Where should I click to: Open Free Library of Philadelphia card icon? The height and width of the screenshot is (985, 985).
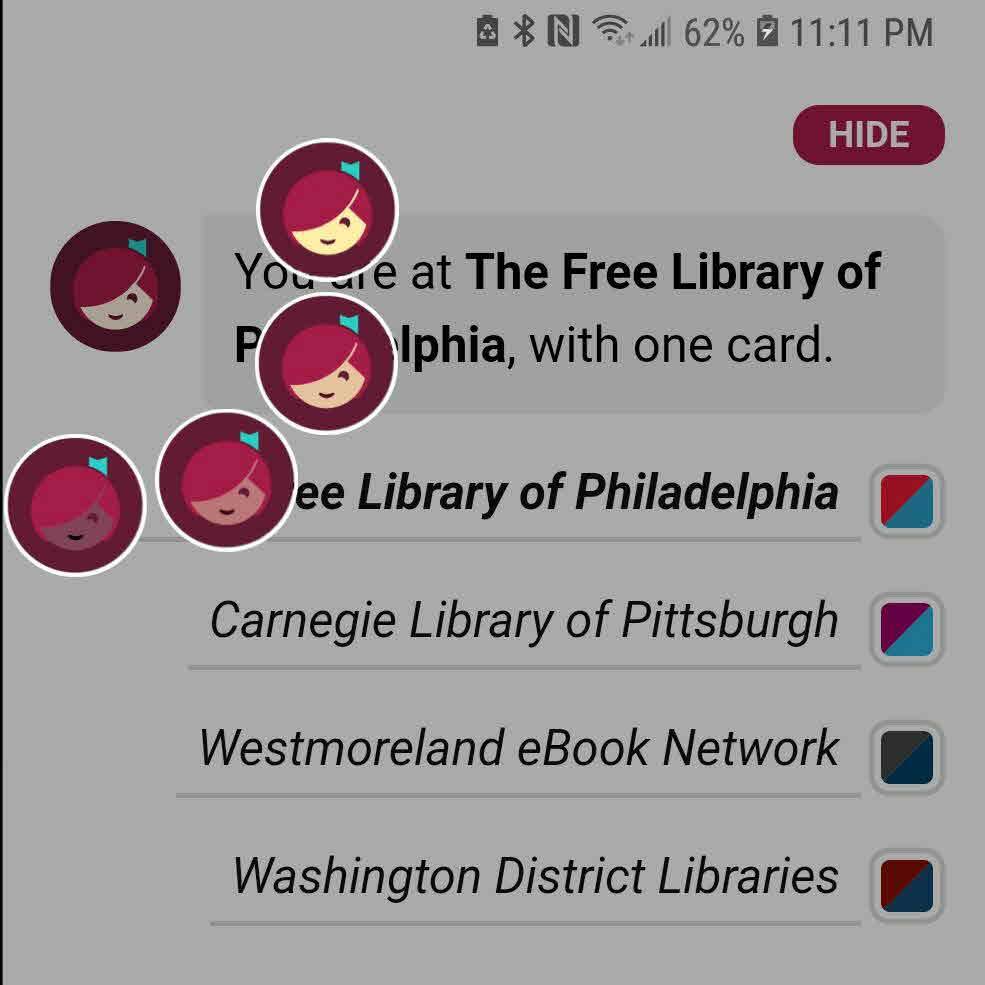click(906, 502)
